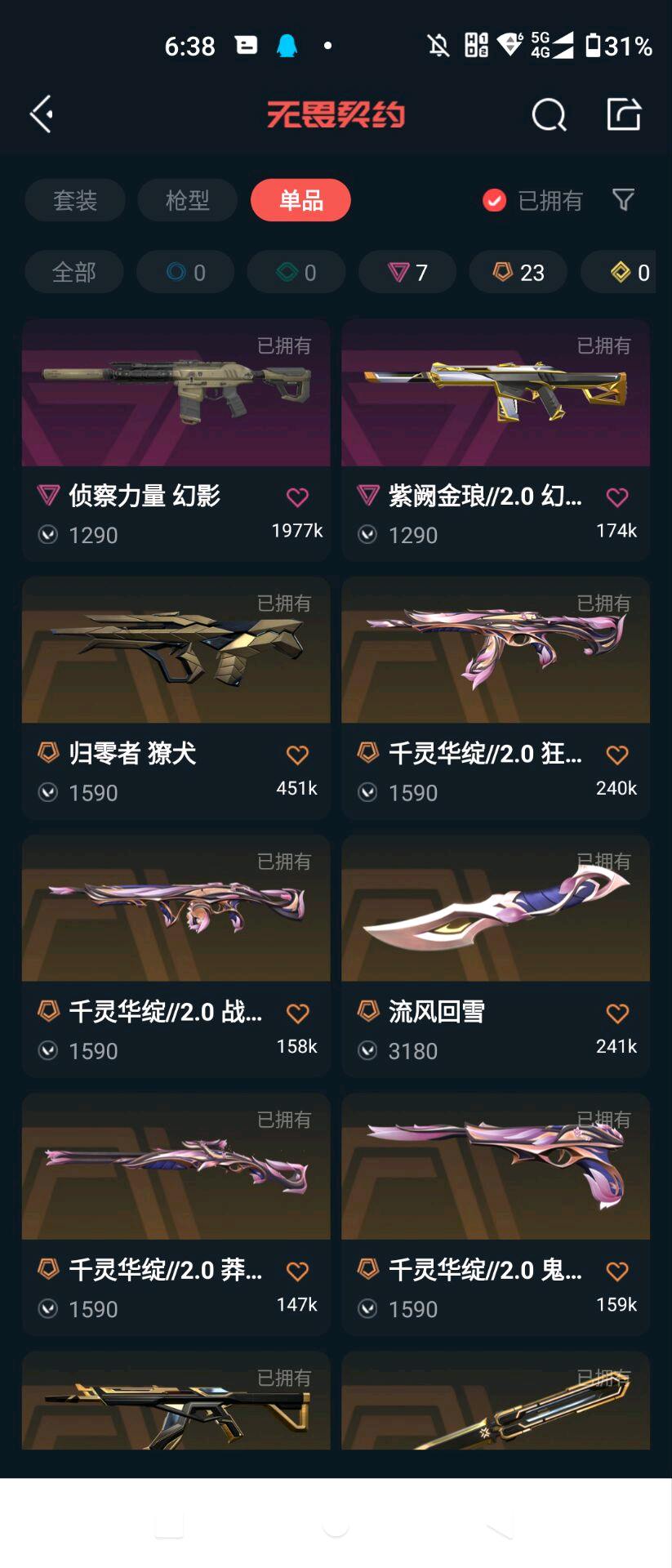672x1568 pixels.
Task: Tap the share icon in the top bar
Action: coord(624,114)
